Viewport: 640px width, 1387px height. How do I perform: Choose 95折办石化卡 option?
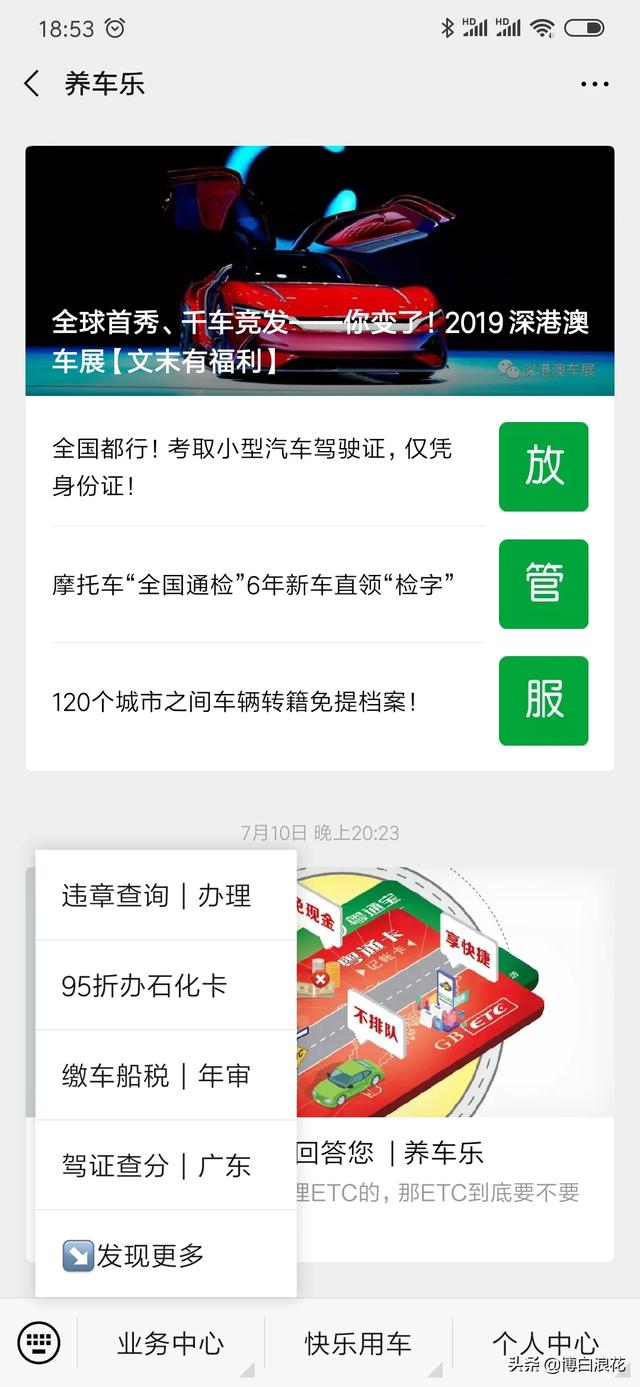[x=166, y=985]
